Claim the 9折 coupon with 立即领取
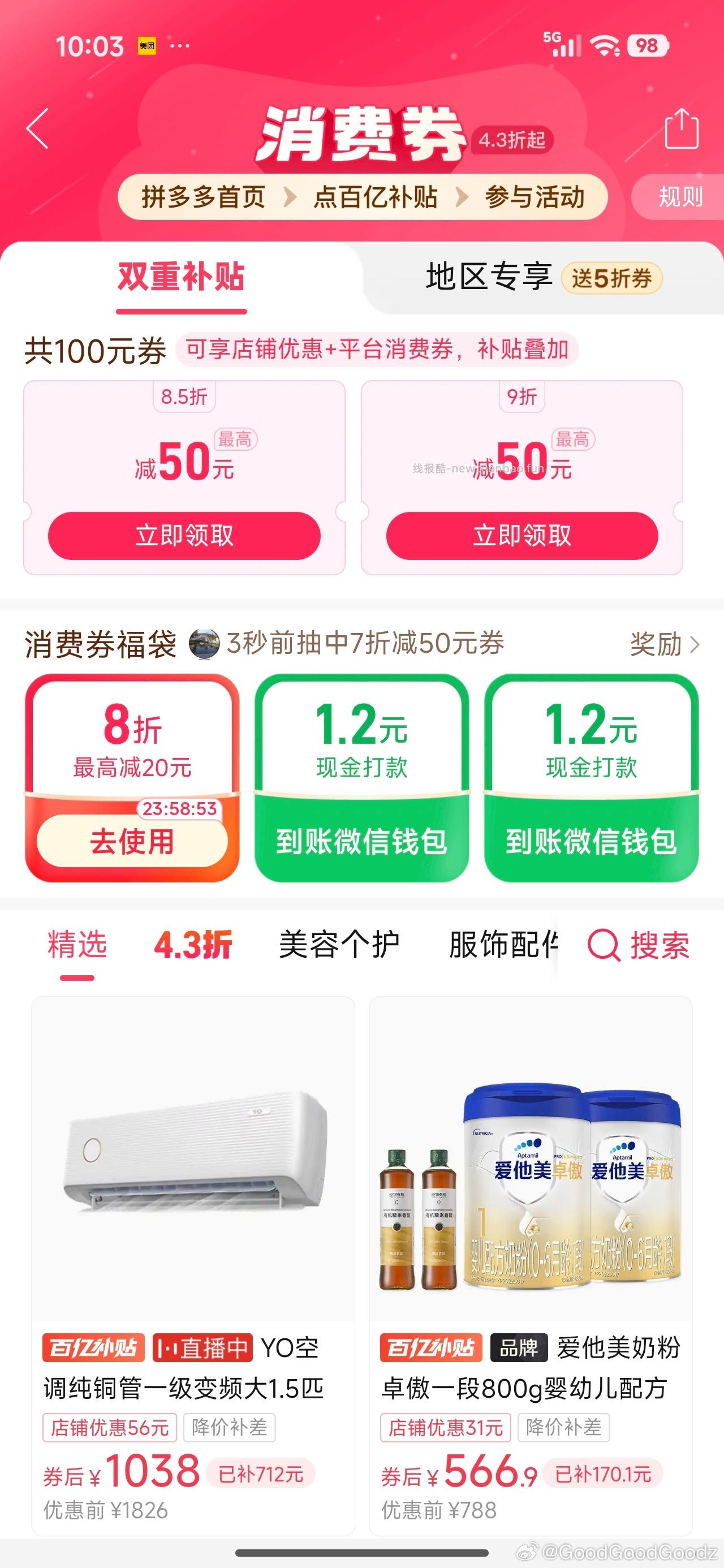Viewport: 724px width, 1568px height. tap(522, 536)
